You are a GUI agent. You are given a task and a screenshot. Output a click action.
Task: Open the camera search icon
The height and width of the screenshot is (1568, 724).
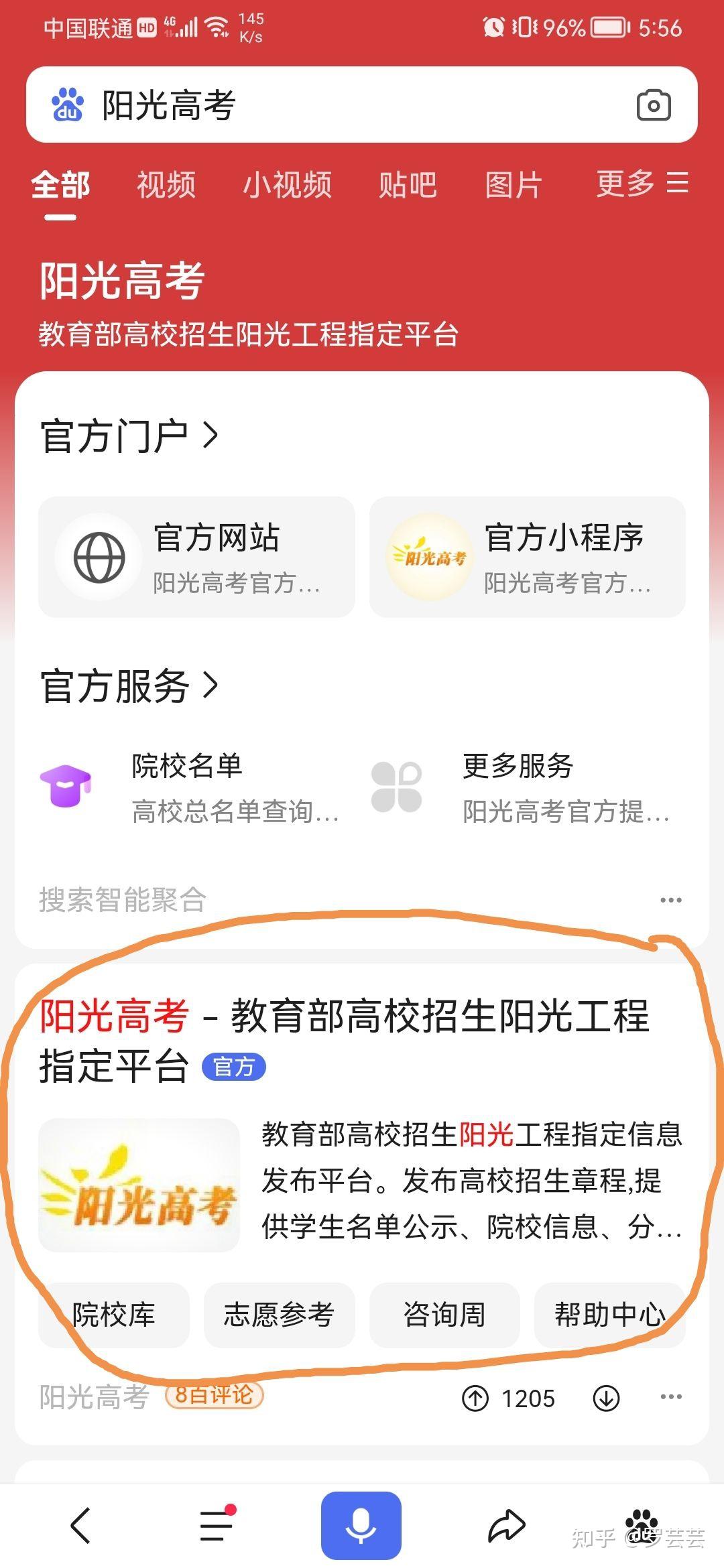pyautogui.click(x=654, y=105)
